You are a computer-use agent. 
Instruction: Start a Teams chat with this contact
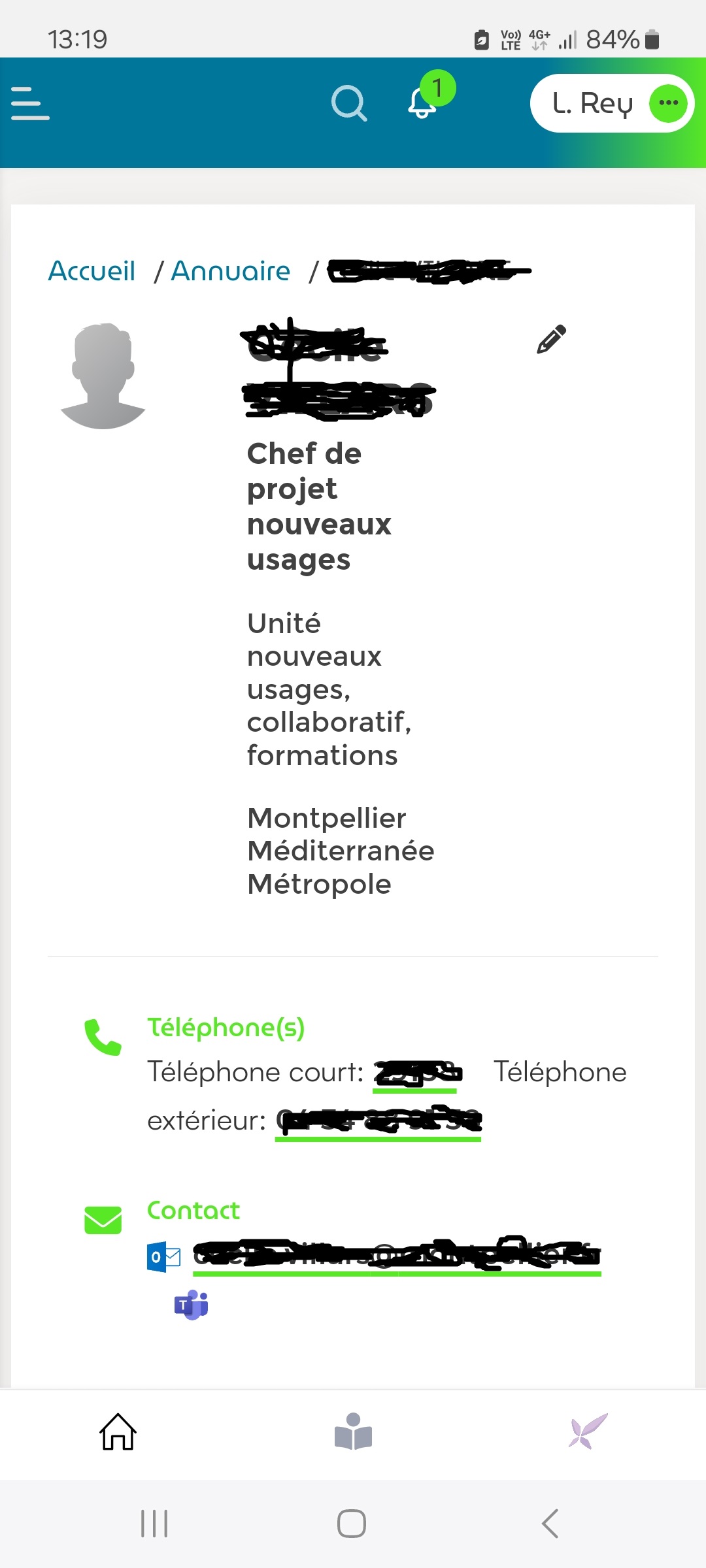(x=191, y=1305)
